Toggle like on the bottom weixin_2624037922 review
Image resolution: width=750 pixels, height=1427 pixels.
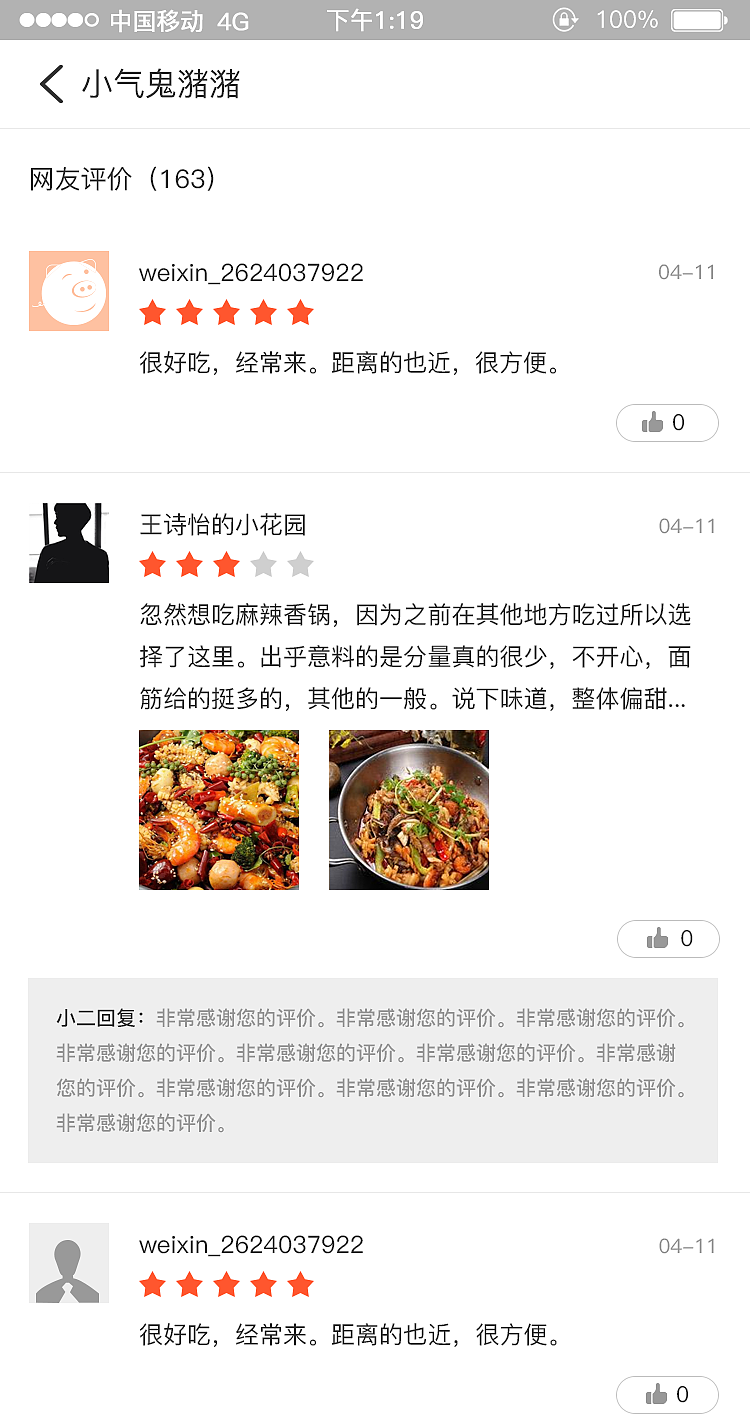pyautogui.click(x=668, y=1394)
